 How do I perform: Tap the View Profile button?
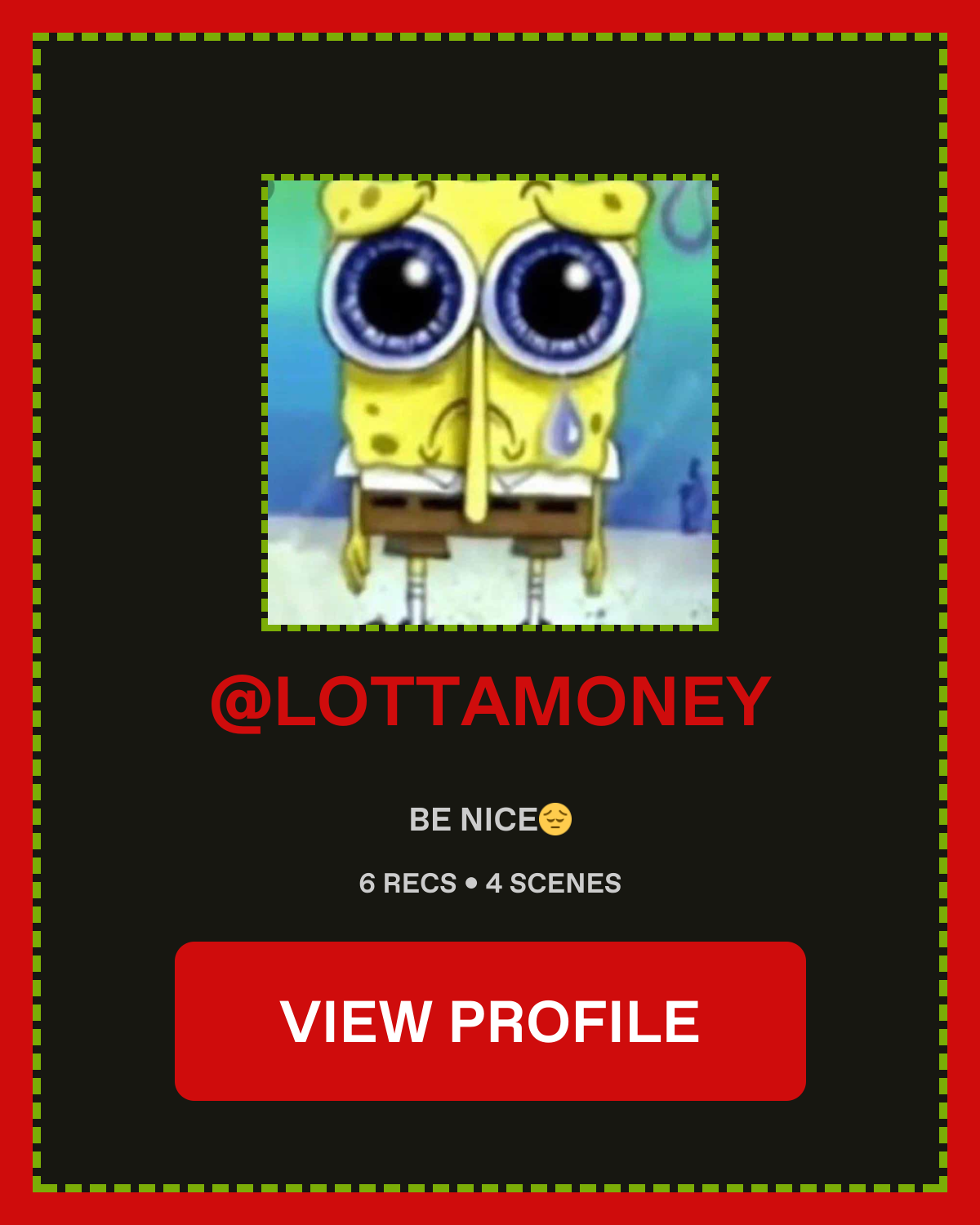490,1021
